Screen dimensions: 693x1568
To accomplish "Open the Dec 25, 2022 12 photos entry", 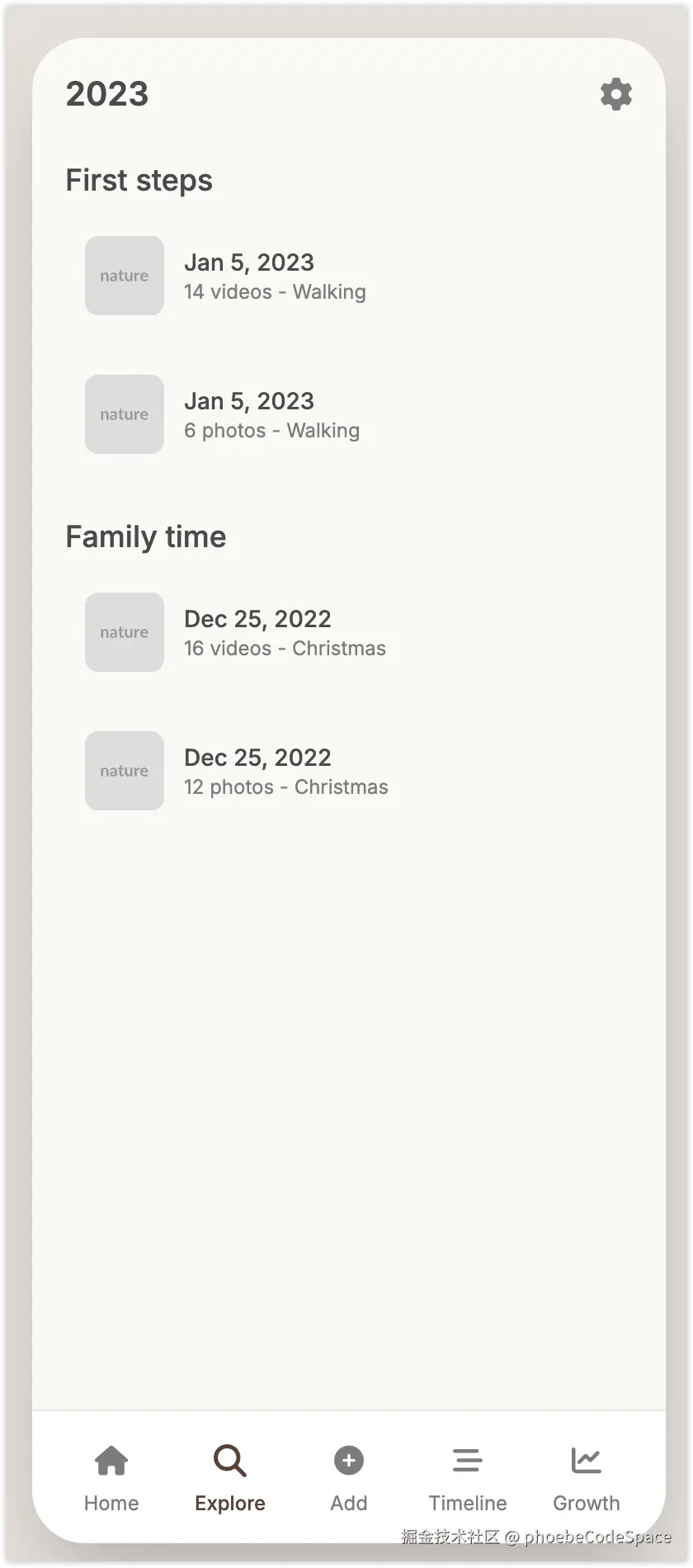I will click(x=285, y=772).
